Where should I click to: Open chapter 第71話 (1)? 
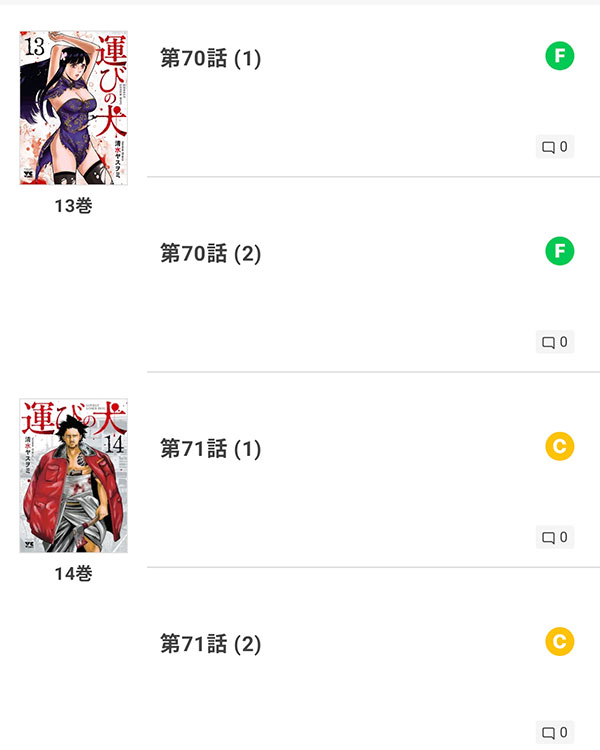point(211,449)
